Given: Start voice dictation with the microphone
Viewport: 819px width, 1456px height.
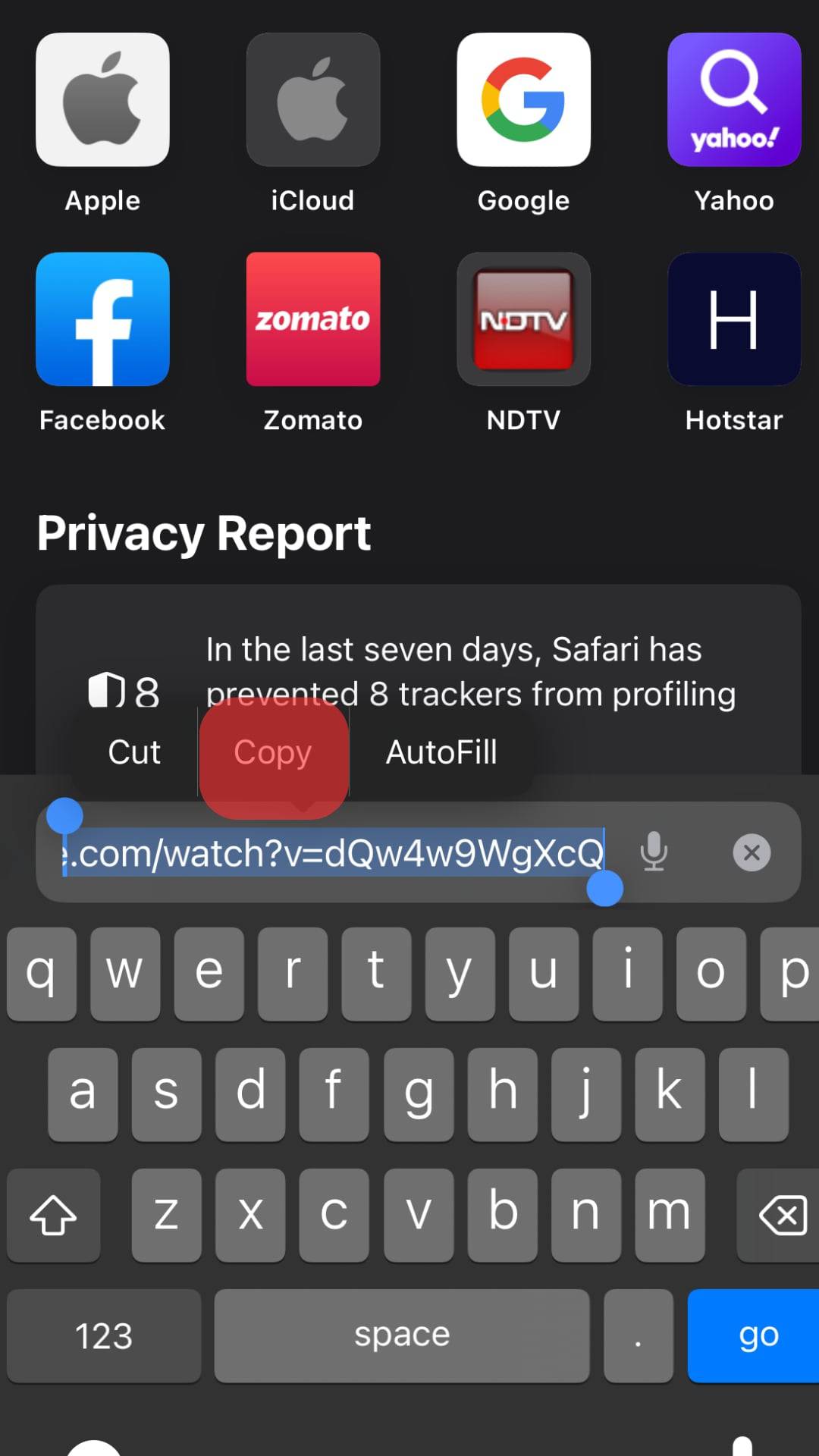Looking at the screenshot, I should [x=654, y=852].
